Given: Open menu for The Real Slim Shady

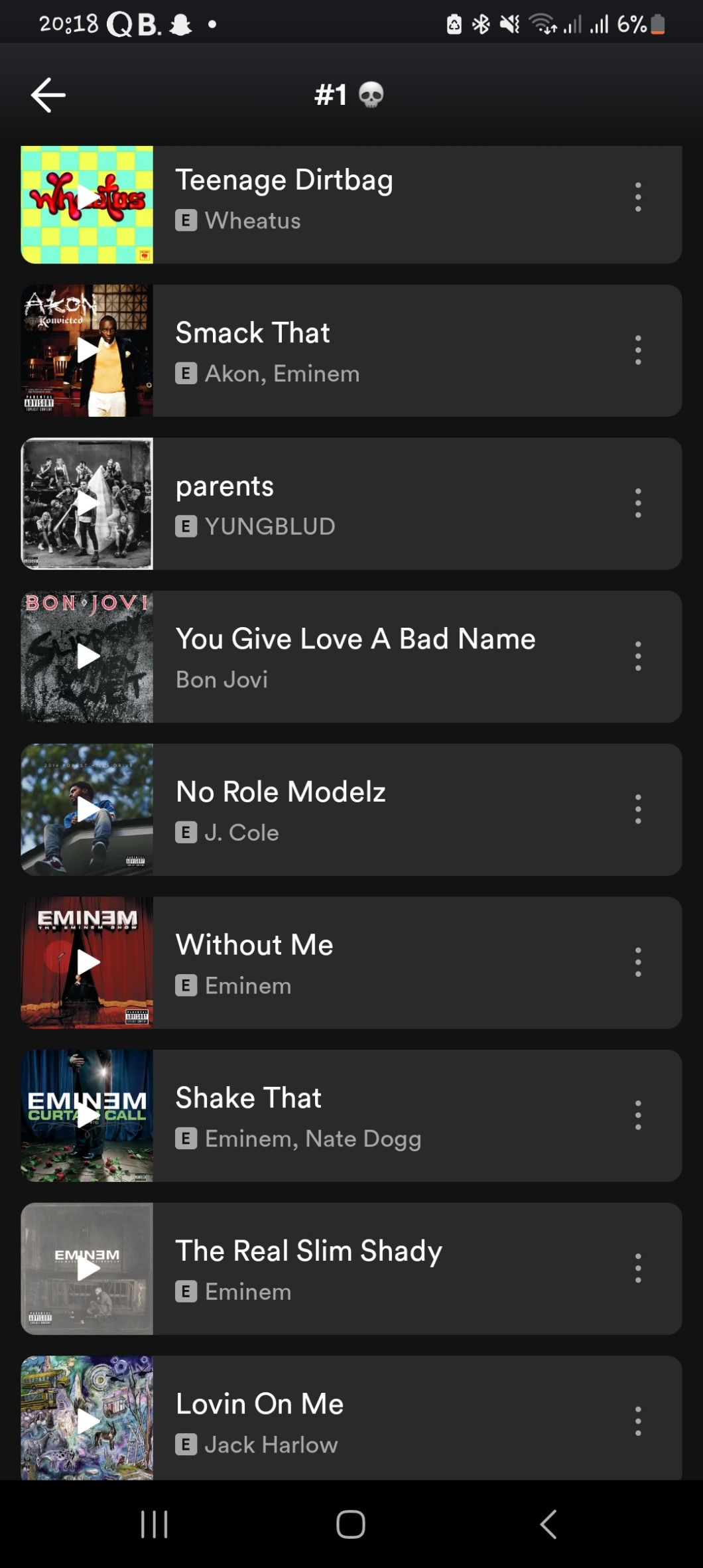Looking at the screenshot, I should 637,1268.
